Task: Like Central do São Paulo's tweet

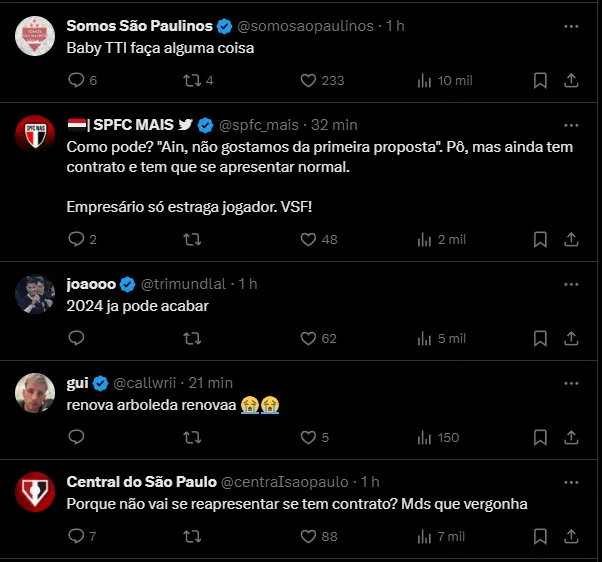Action: pos(309,536)
